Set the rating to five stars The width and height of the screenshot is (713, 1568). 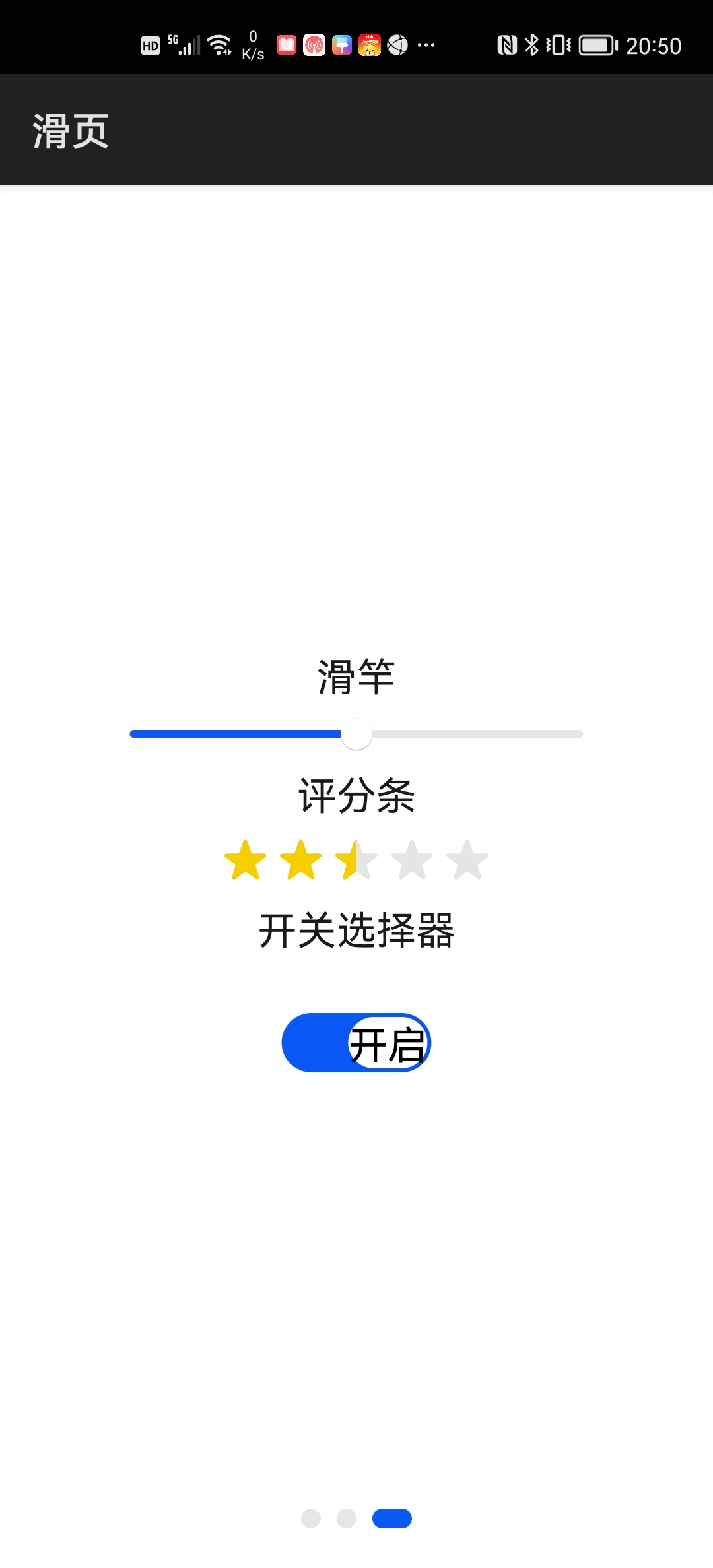(x=467, y=860)
